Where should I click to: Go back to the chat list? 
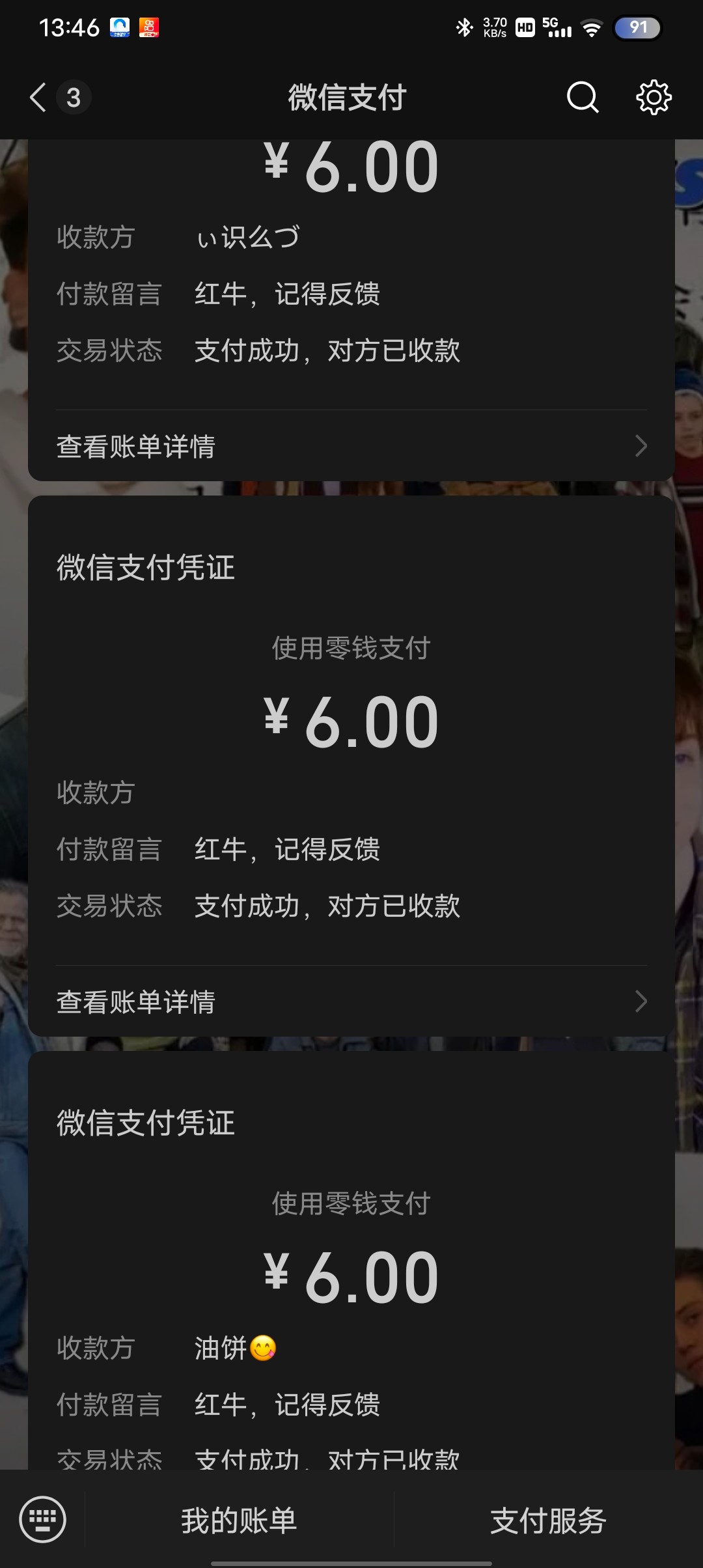tap(39, 98)
